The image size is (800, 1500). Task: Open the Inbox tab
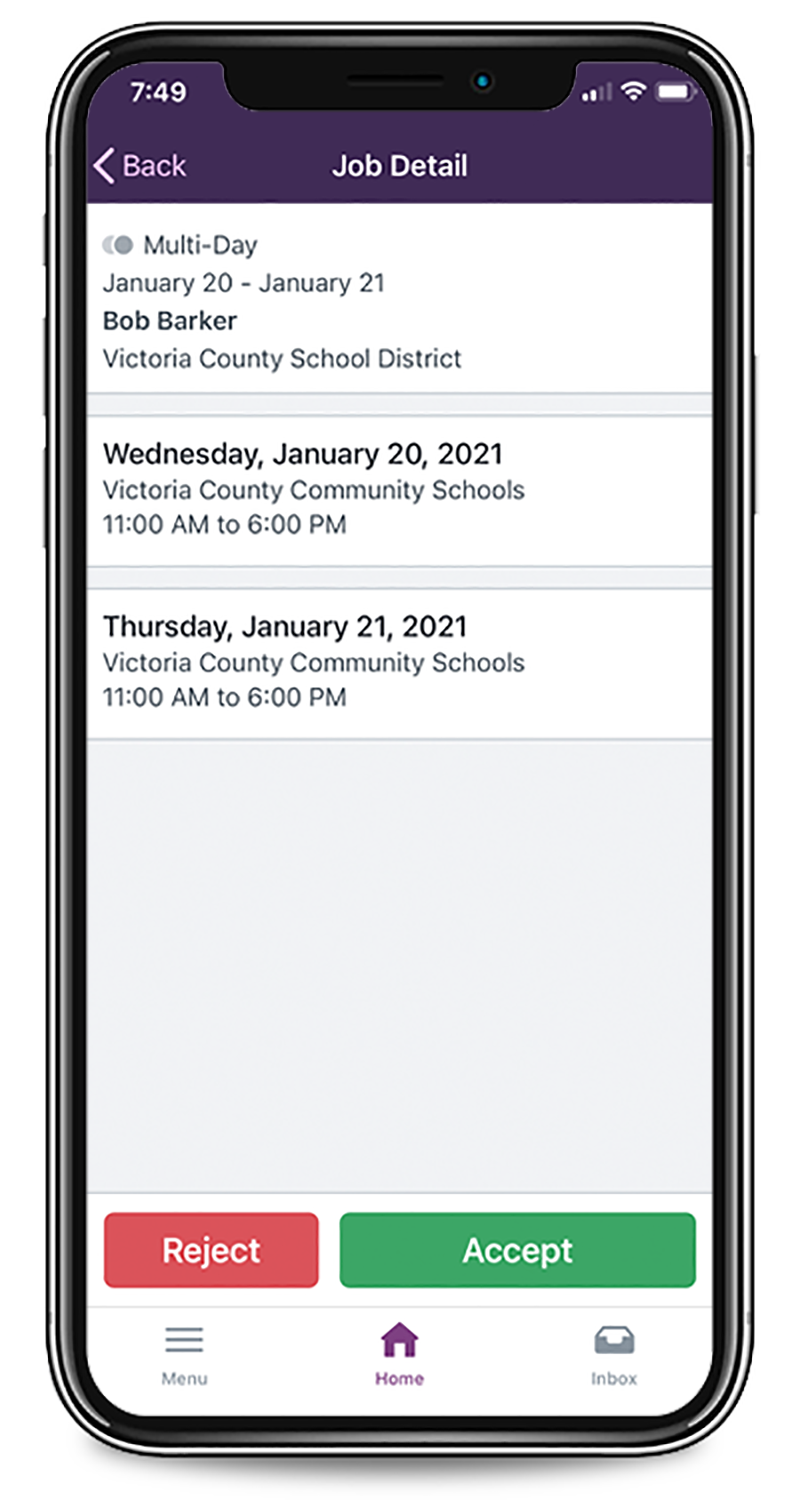(613, 1355)
